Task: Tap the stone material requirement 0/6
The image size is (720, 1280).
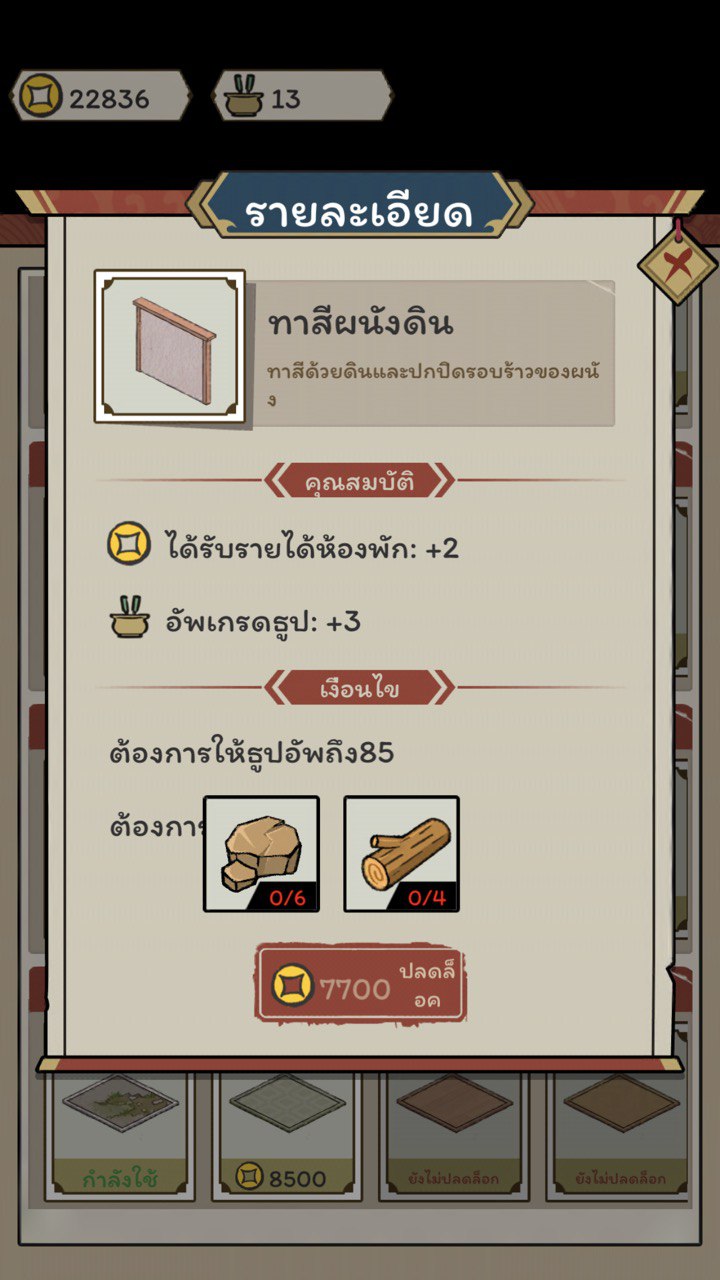Action: coord(261,853)
